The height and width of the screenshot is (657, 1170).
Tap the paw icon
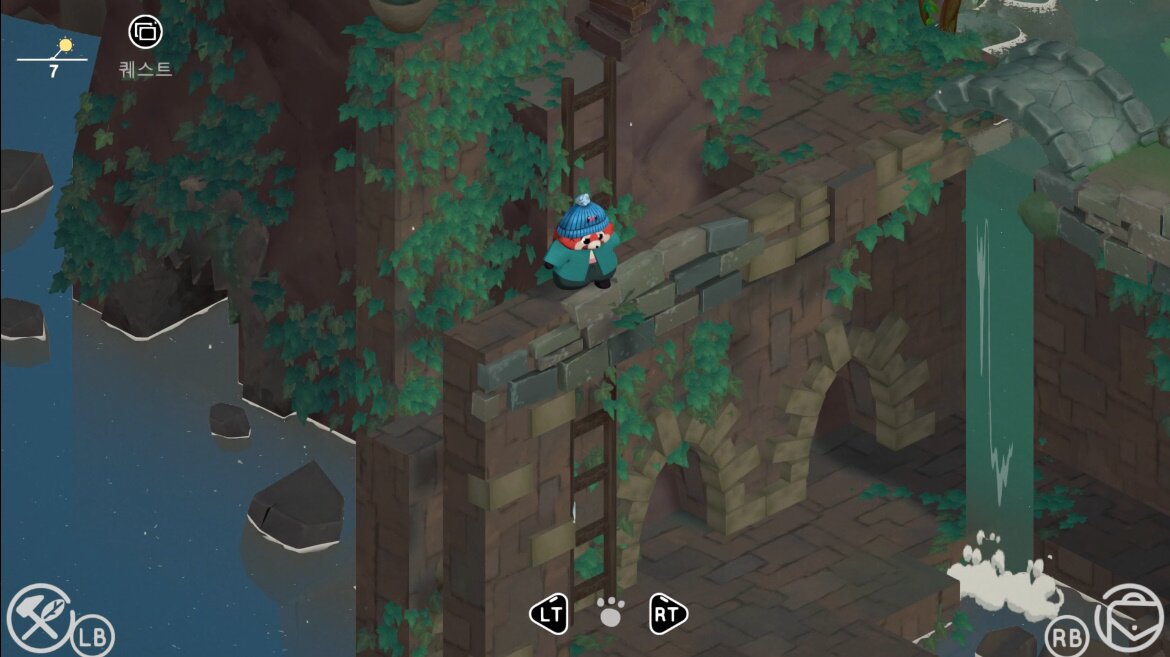click(x=609, y=612)
